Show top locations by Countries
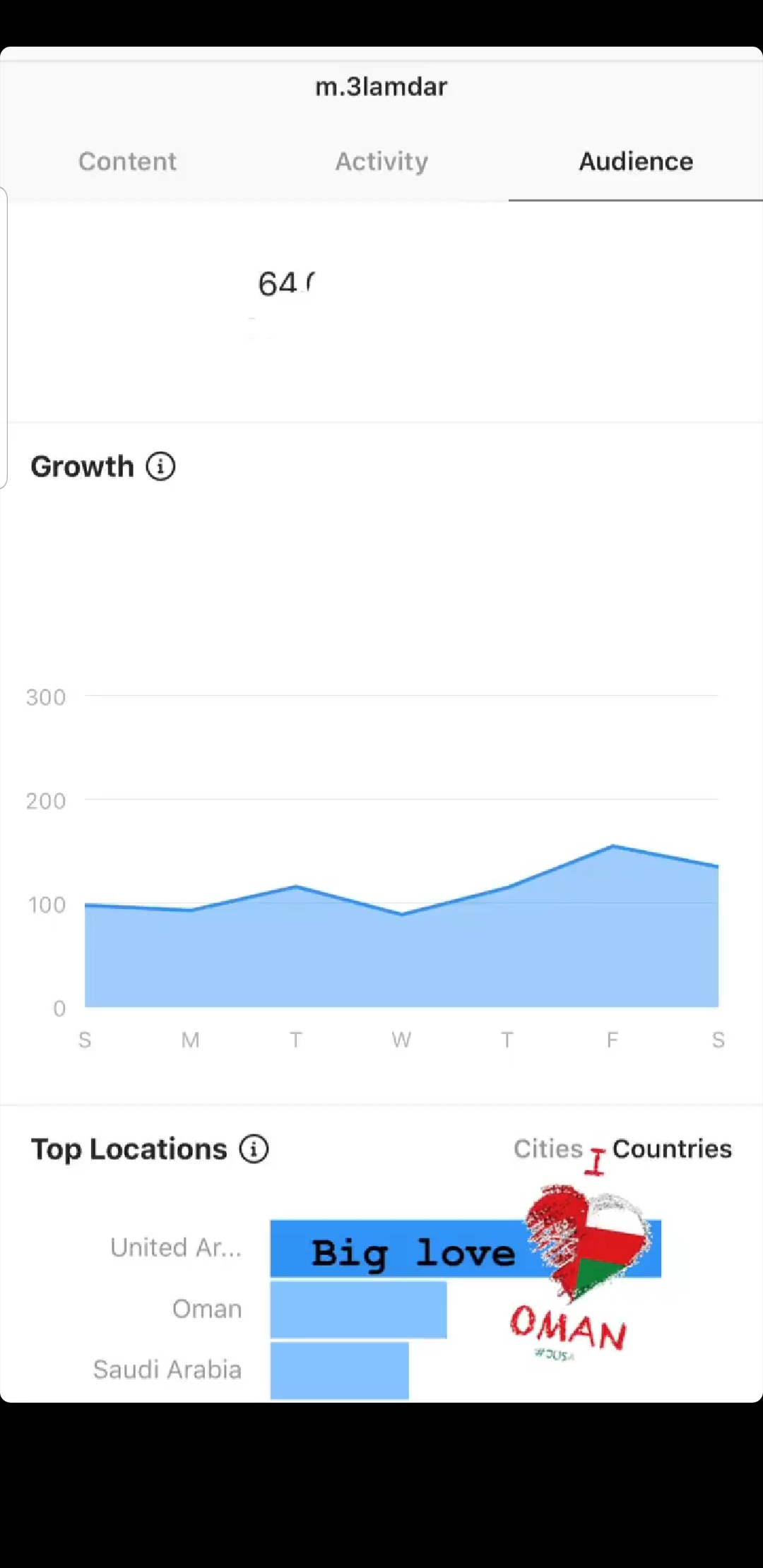 (x=672, y=1149)
